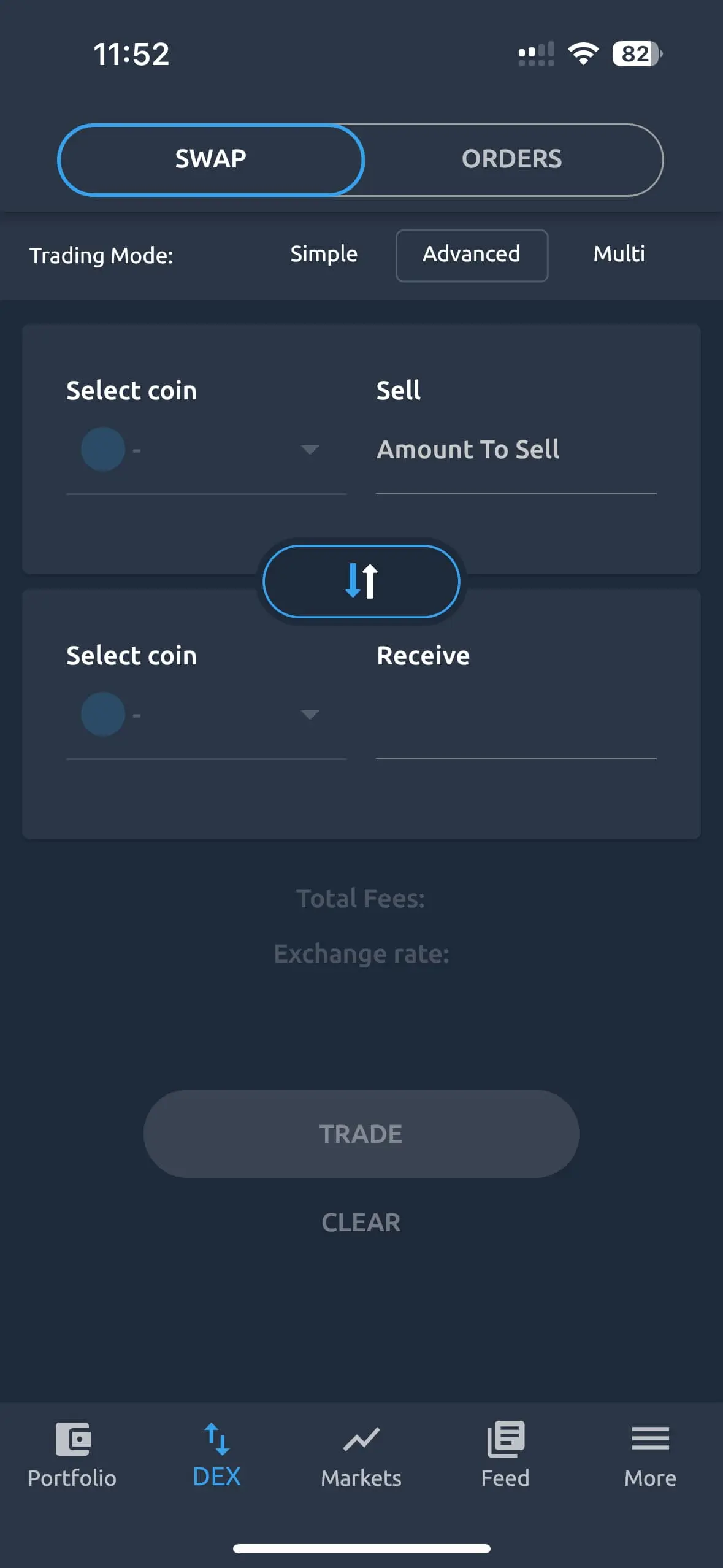
Task: Open the Feed news icon
Action: [x=505, y=1438]
